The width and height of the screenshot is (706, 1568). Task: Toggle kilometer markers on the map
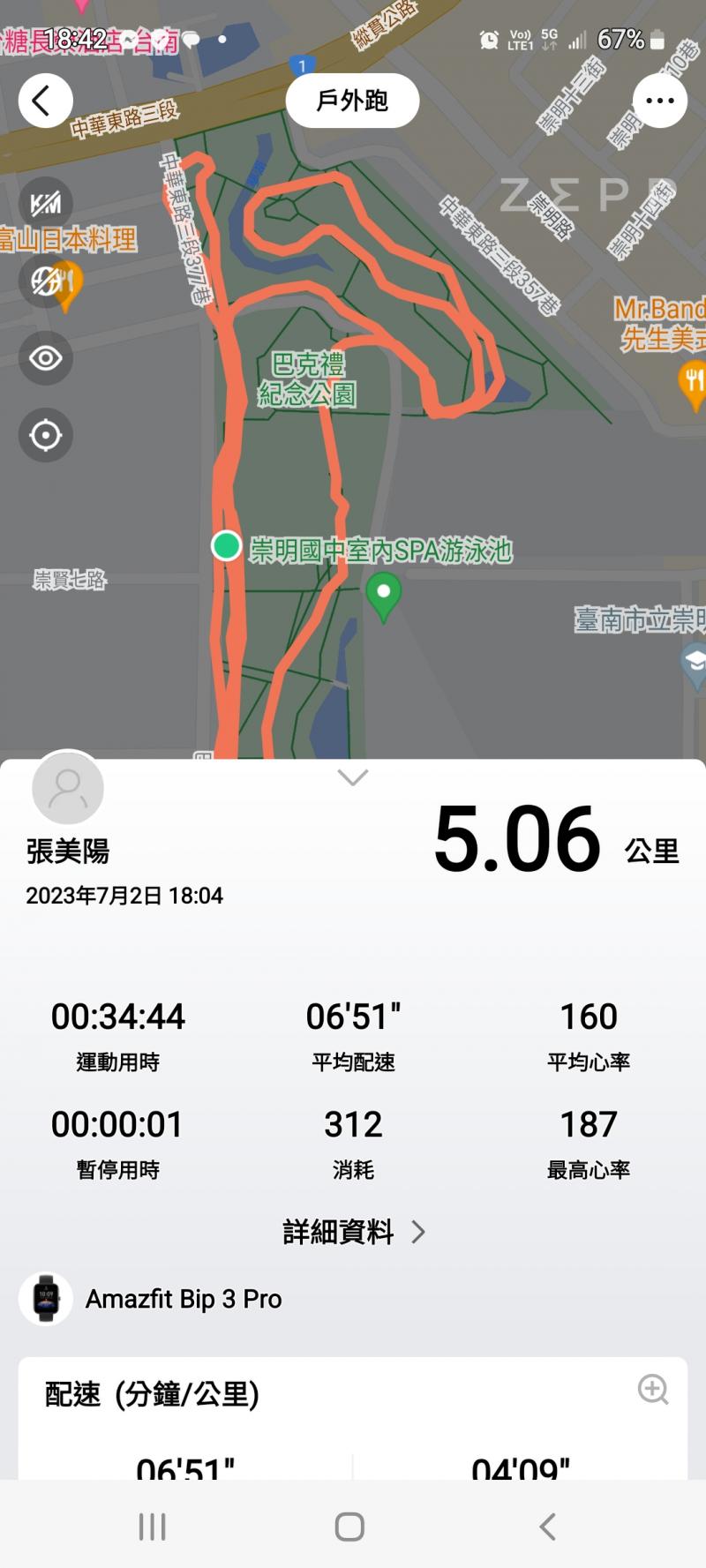[46, 205]
